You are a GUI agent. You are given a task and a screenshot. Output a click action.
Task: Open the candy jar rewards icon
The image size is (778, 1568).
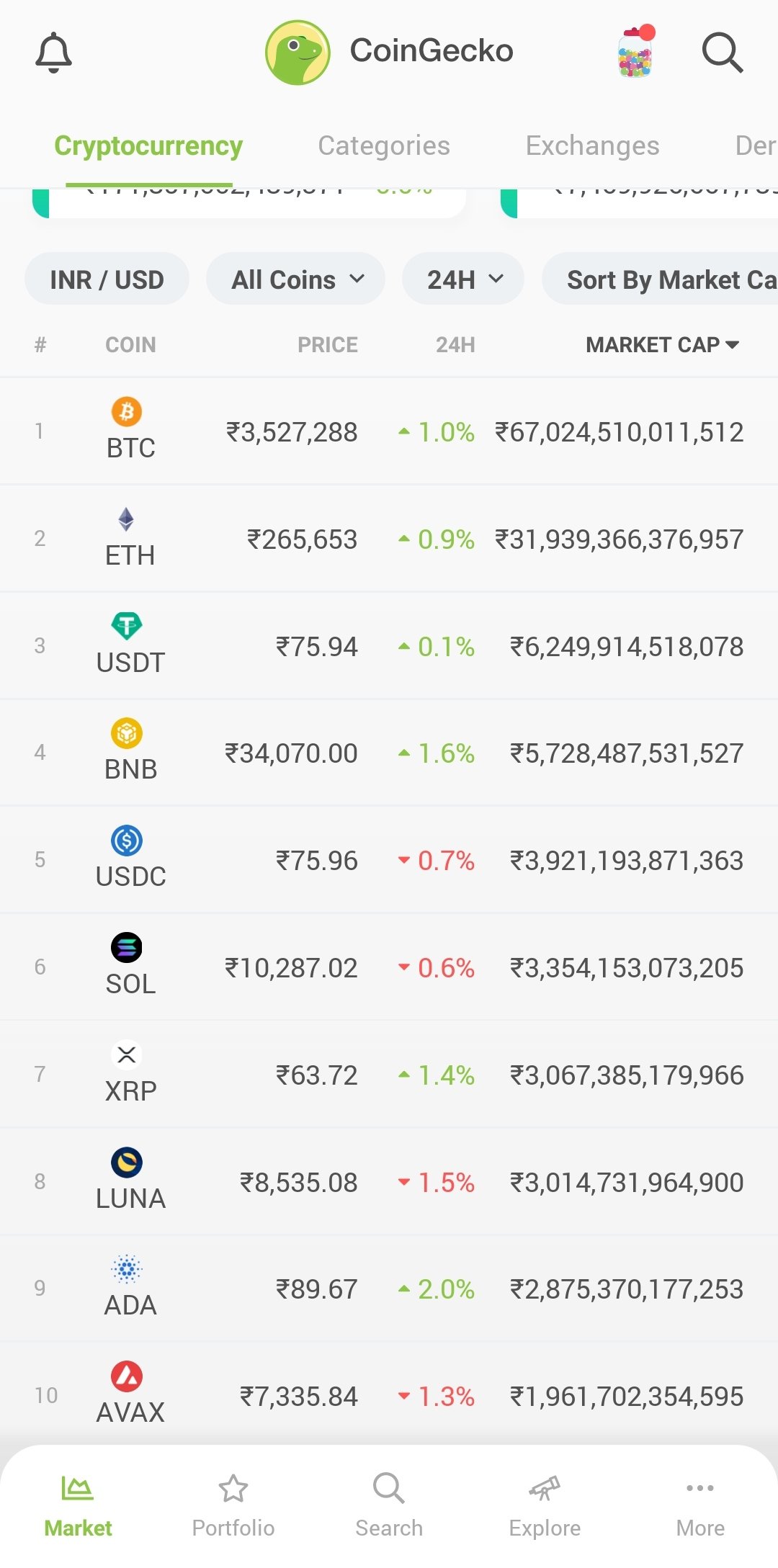pos(636,51)
